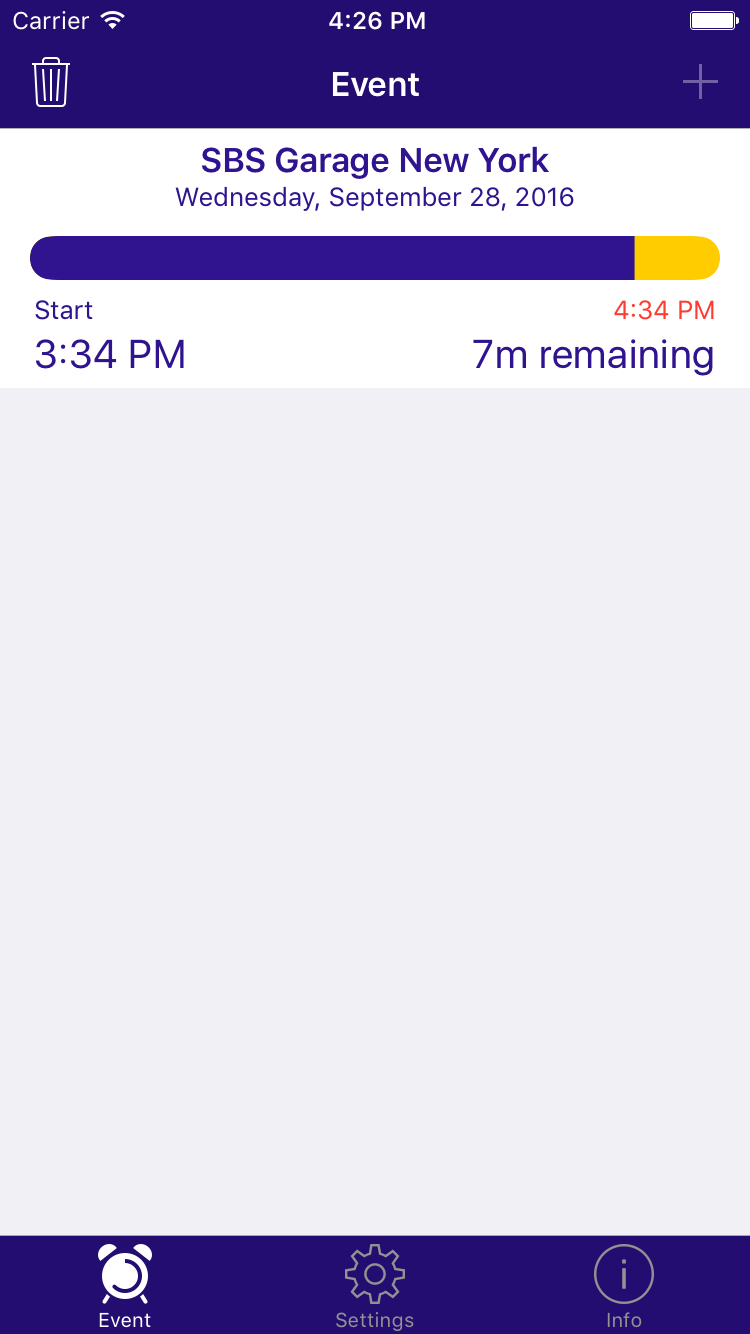This screenshot has width=750, height=1334.
Task: Tap the yellow remaining portion of progress bar
Action: click(677, 257)
